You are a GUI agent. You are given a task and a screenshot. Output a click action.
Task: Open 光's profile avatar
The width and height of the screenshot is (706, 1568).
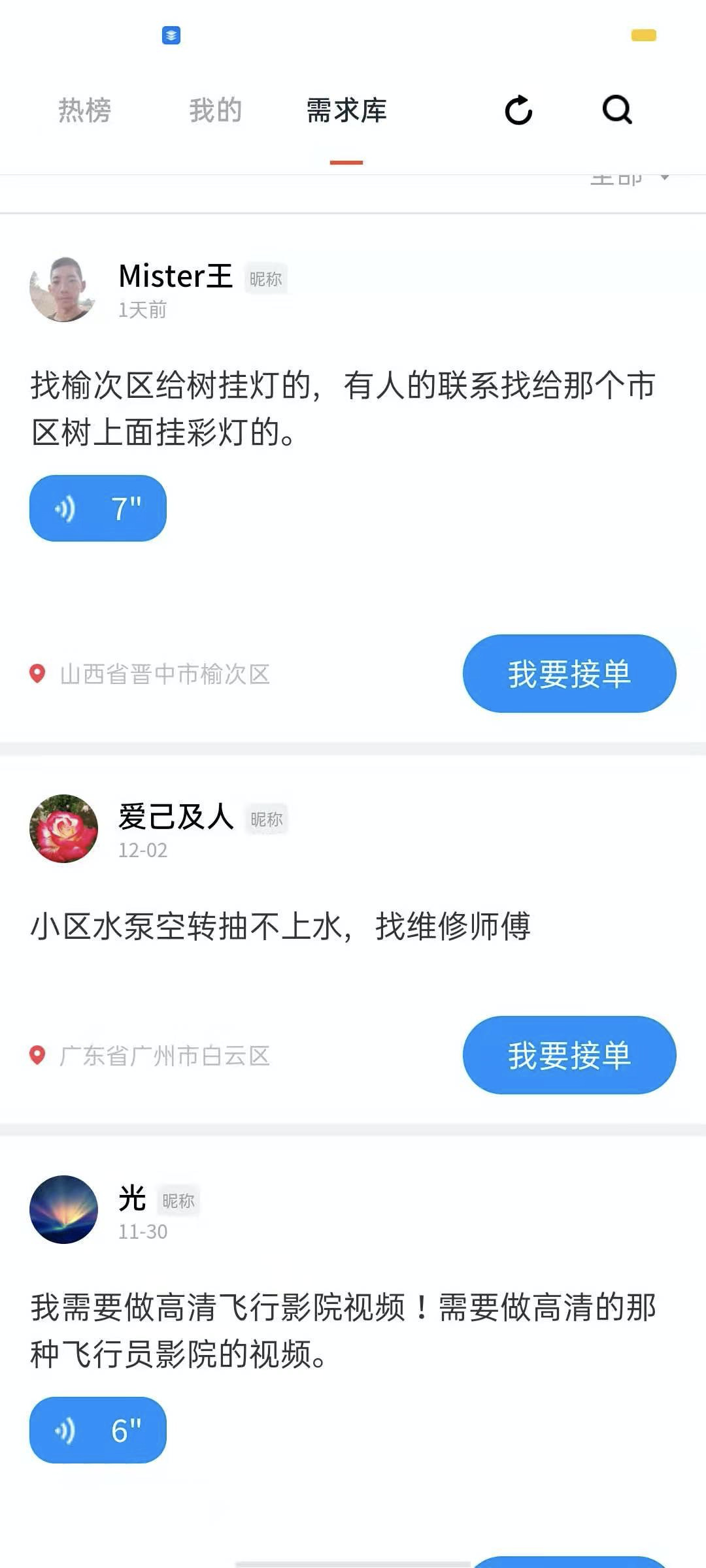[x=63, y=1209]
